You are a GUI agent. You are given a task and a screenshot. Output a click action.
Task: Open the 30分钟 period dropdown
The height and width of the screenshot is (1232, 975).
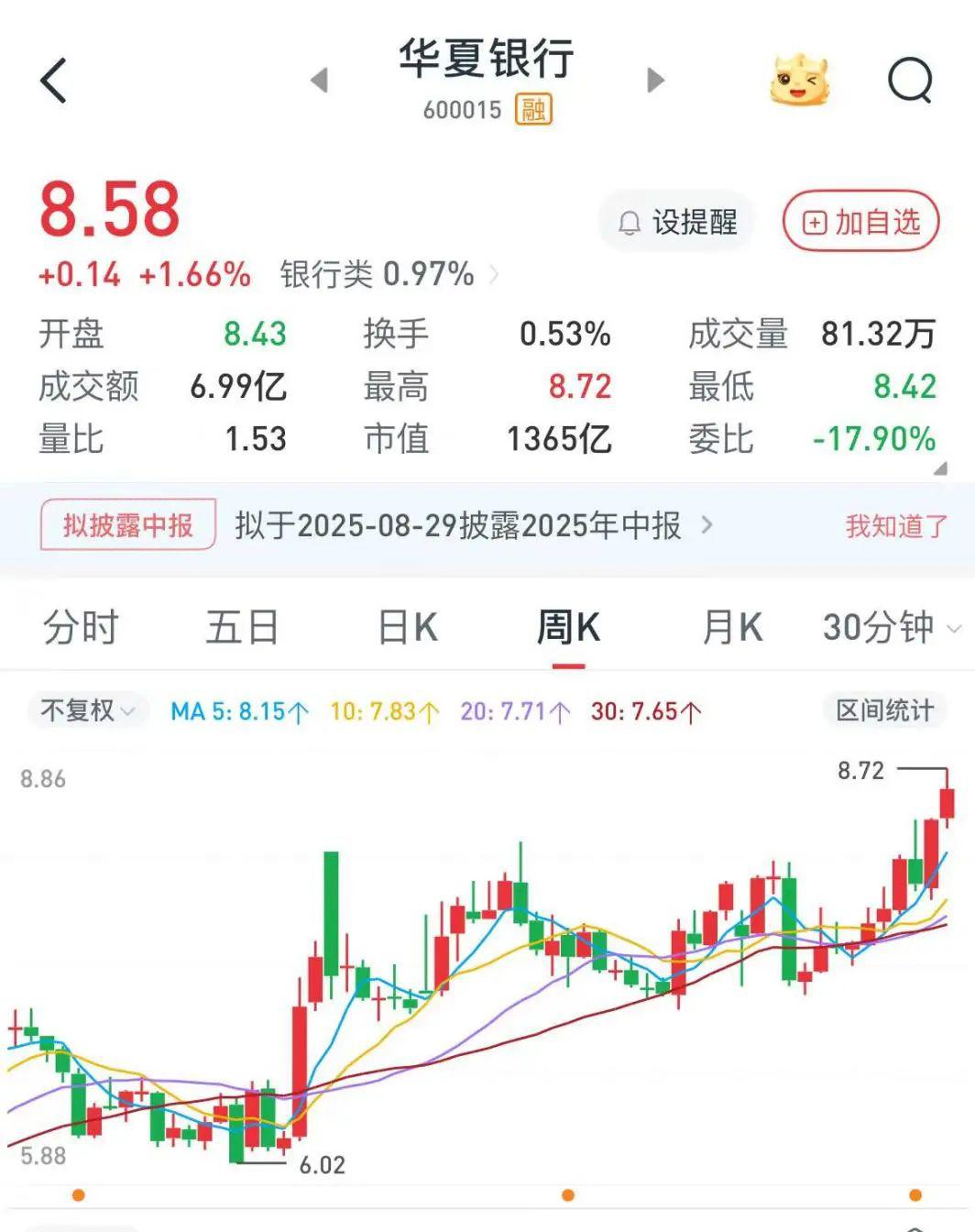tap(891, 628)
